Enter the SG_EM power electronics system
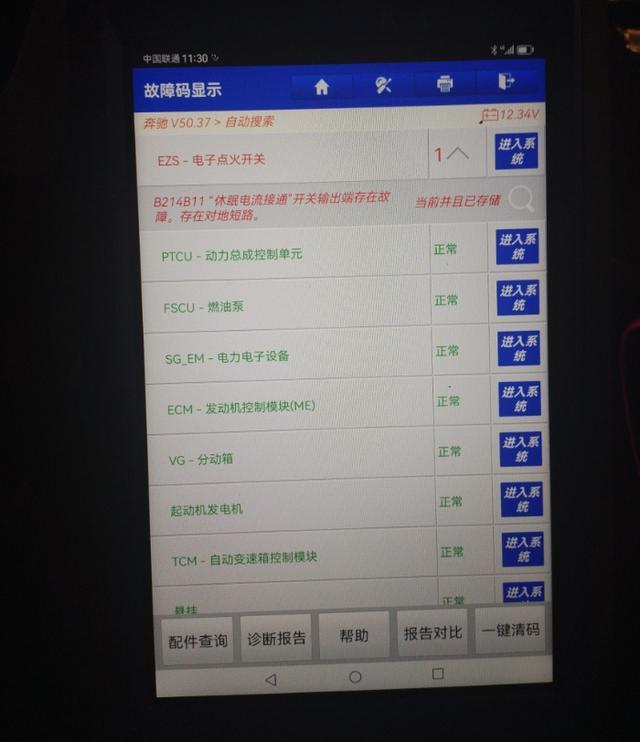 click(519, 348)
